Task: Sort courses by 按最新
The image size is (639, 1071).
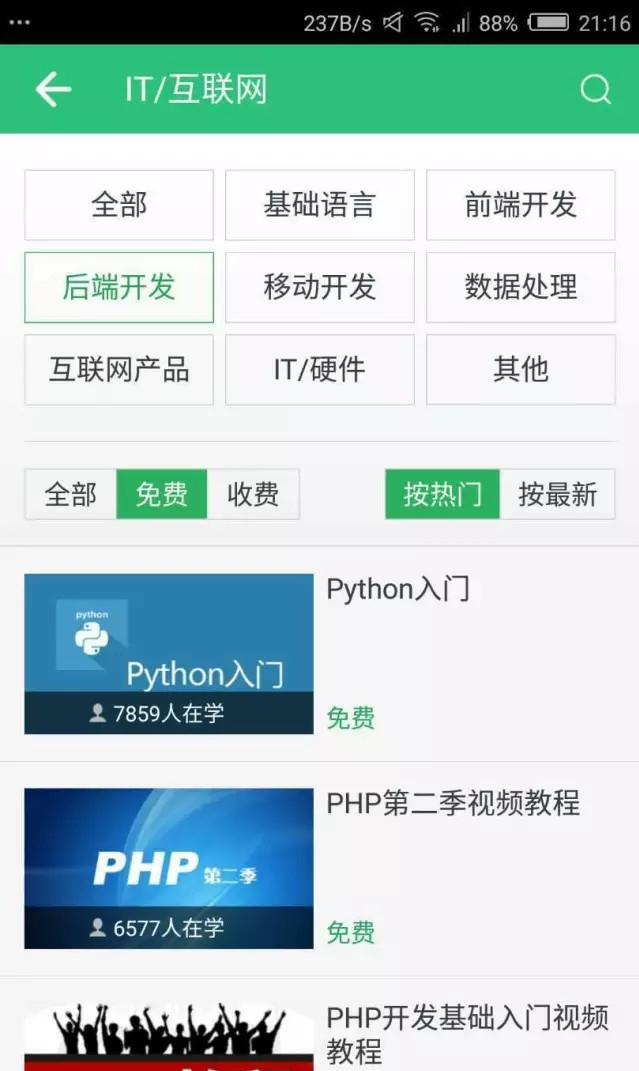Action: pyautogui.click(x=557, y=494)
